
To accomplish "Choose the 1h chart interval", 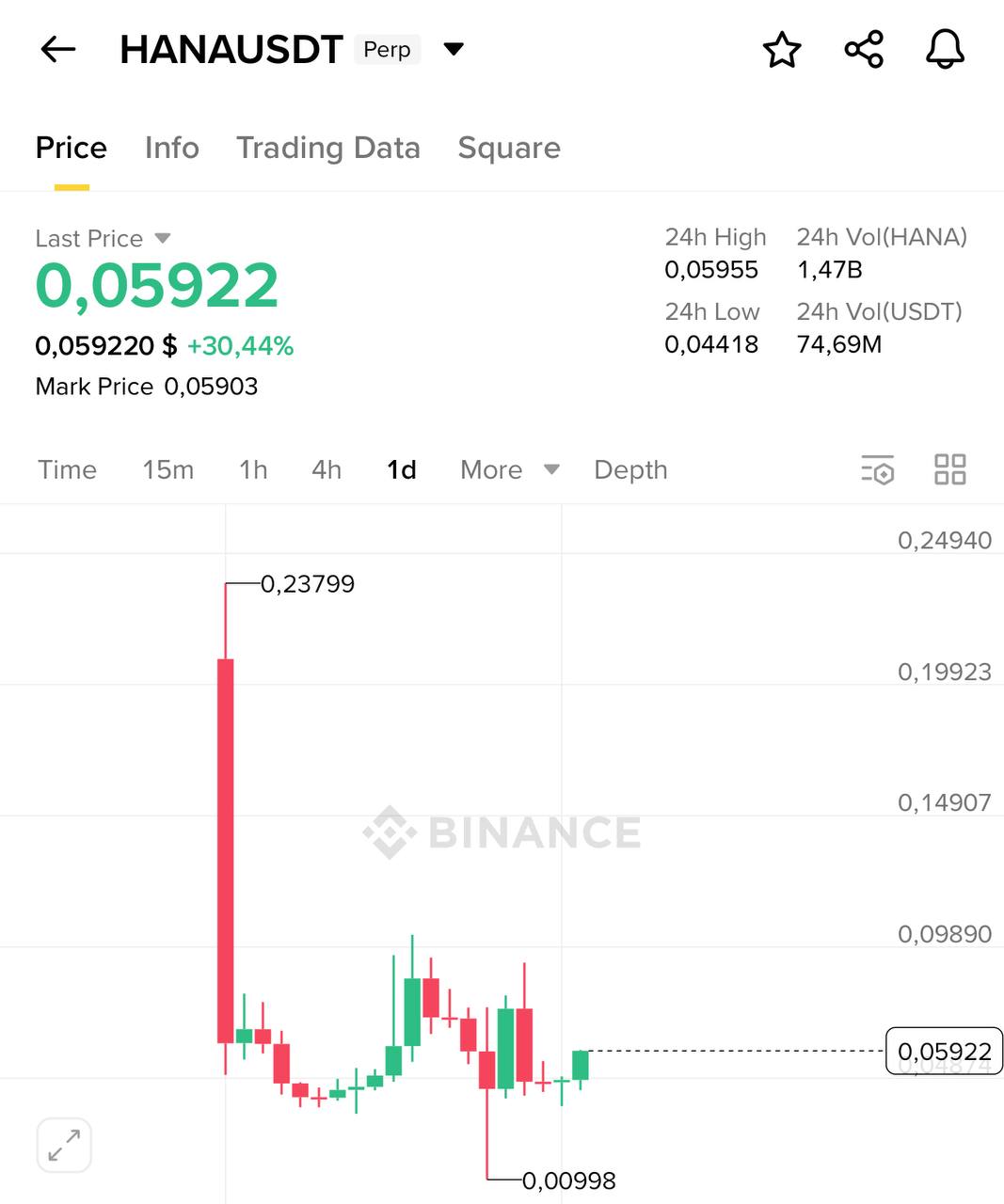I will click(253, 469).
